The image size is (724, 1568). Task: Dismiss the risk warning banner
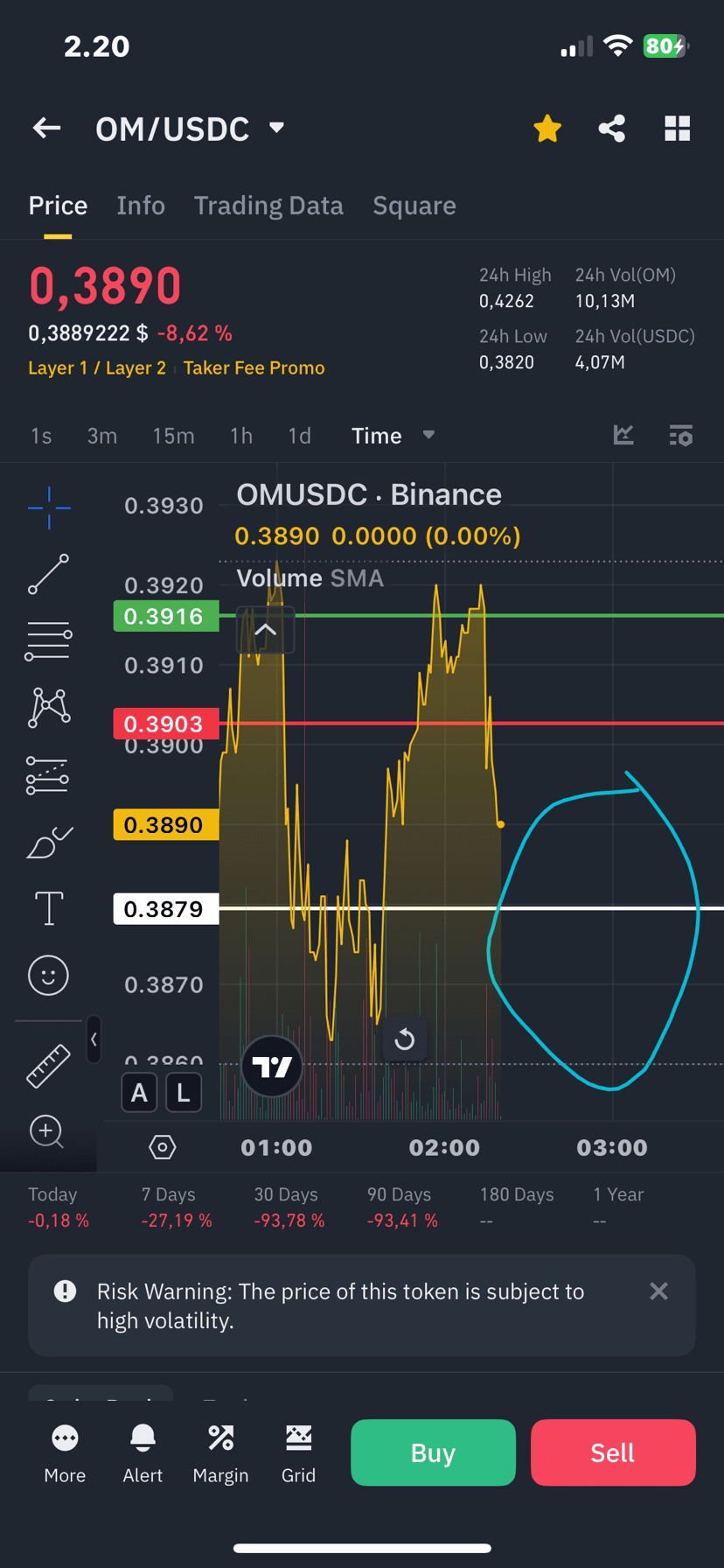point(658,1291)
